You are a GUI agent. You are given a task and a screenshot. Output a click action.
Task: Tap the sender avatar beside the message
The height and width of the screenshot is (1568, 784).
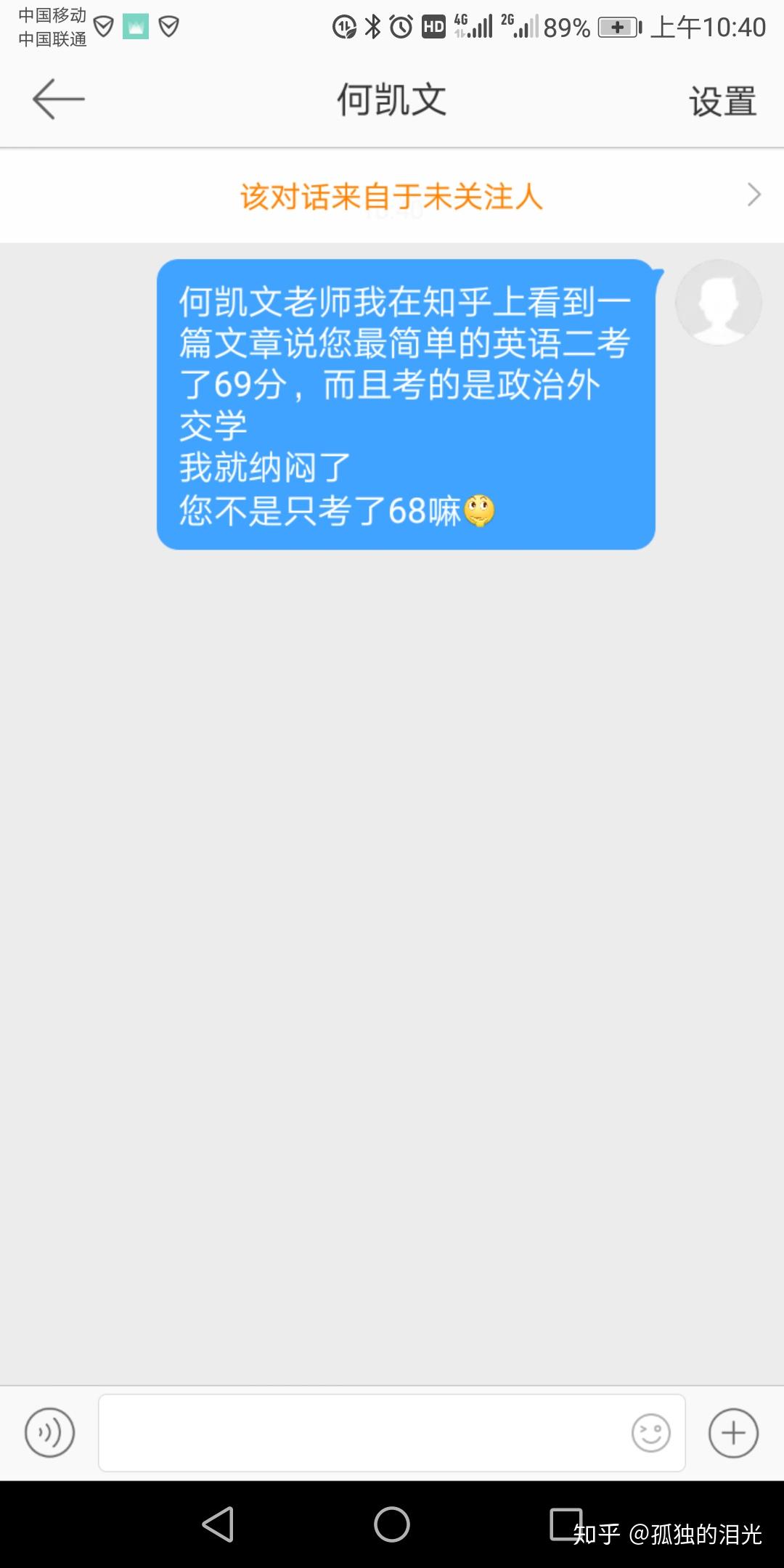pyautogui.click(x=718, y=302)
